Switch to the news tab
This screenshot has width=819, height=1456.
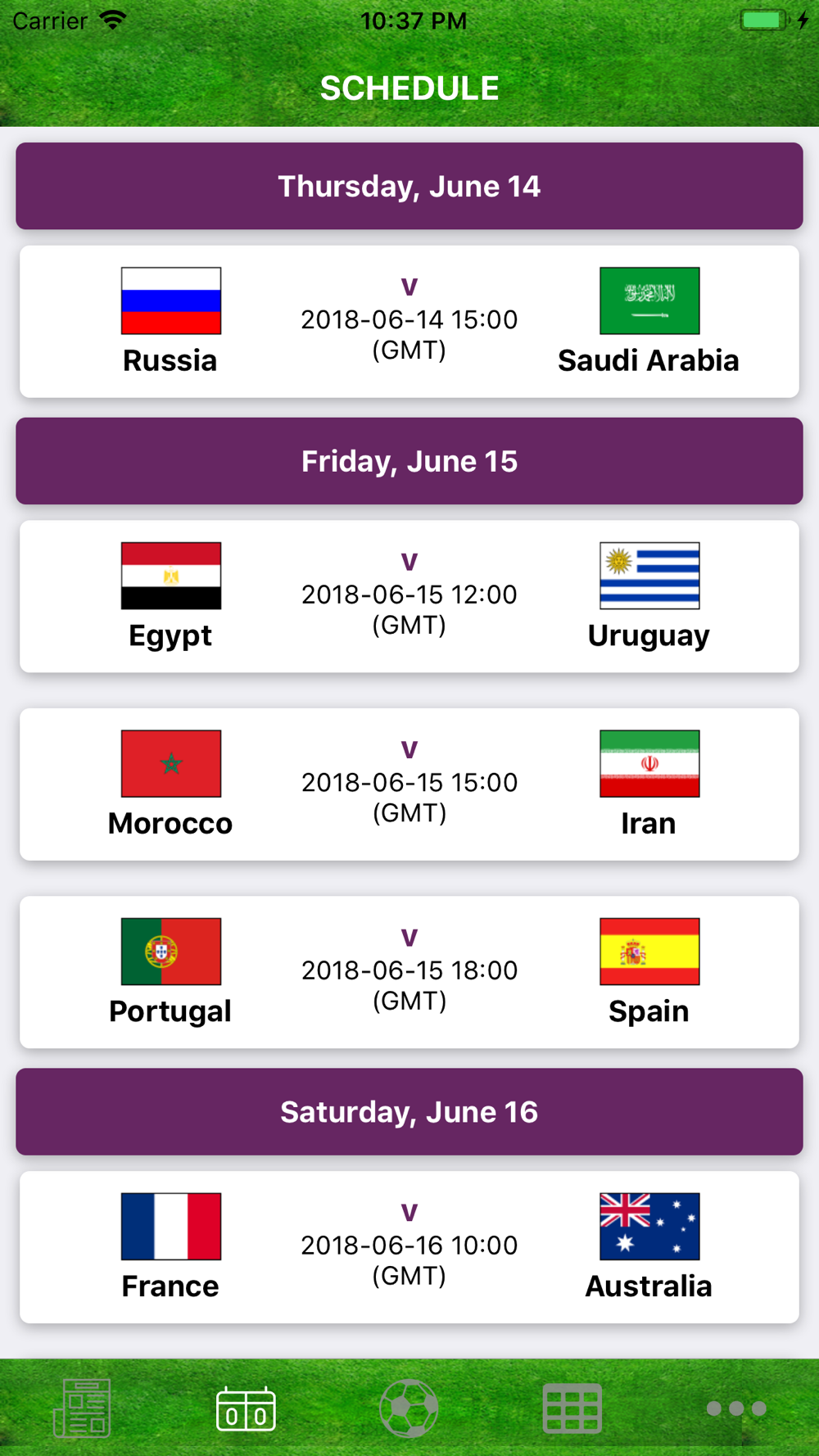[x=82, y=1408]
